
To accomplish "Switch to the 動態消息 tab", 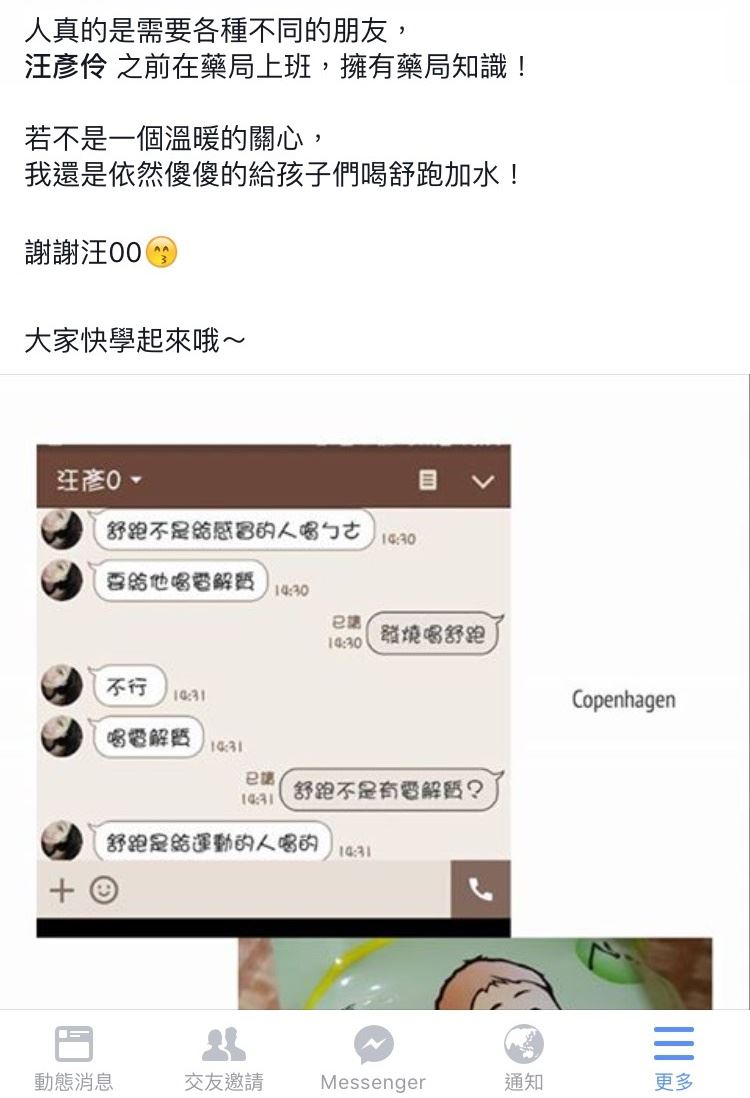I will (x=74, y=1056).
